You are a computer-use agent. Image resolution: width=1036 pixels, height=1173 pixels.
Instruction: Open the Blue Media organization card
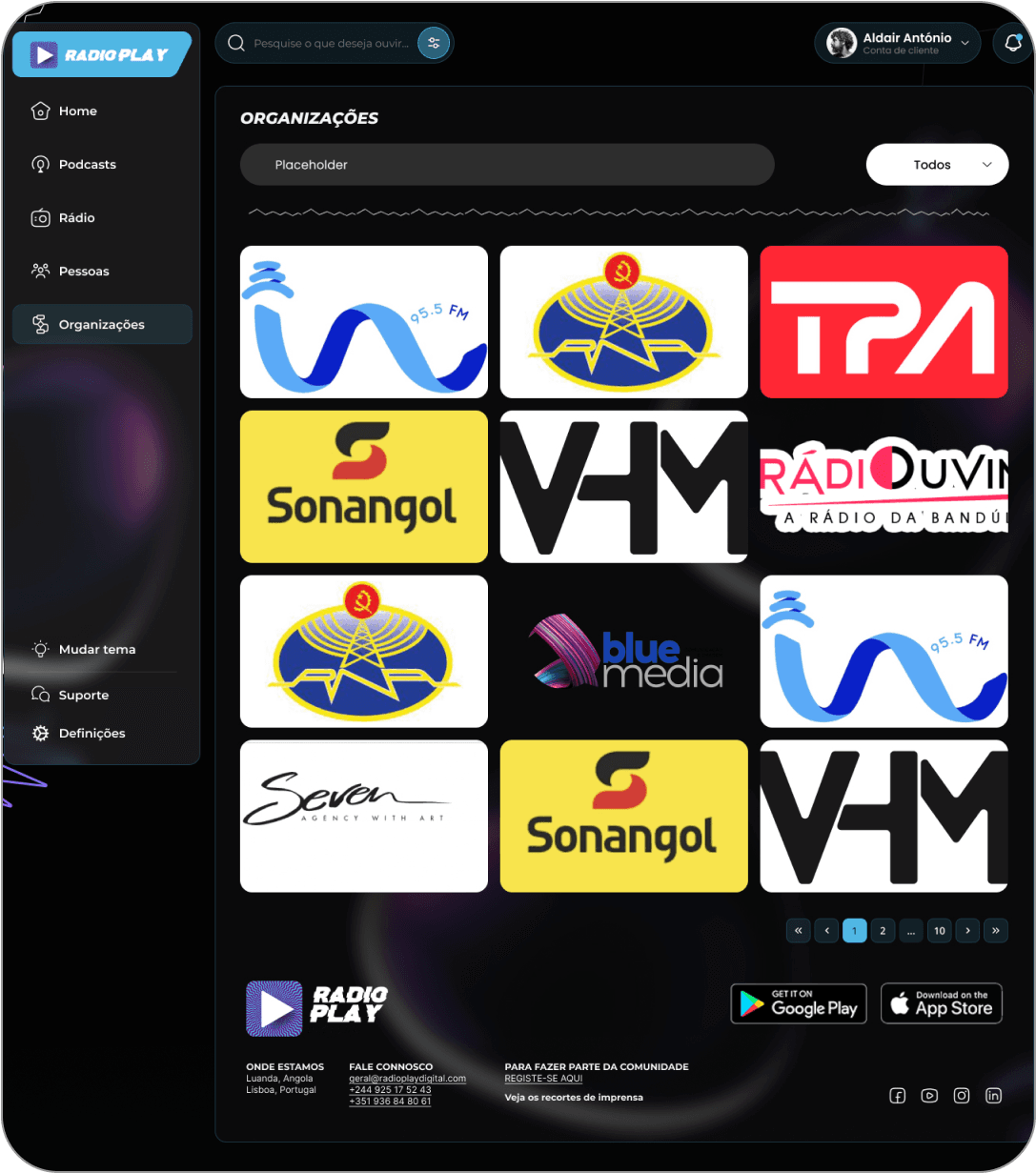(624, 652)
